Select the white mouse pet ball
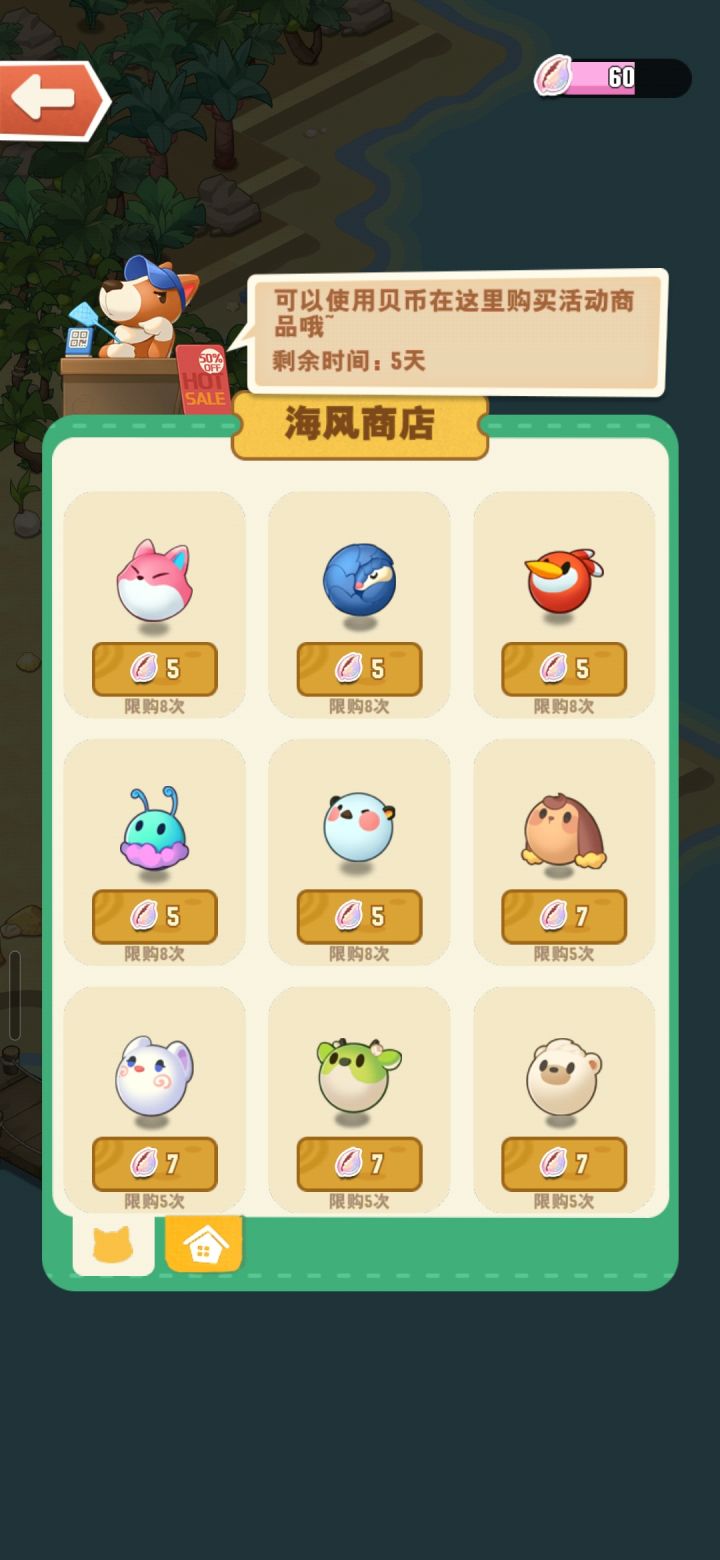Screen dimensions: 720x1560 pyautogui.click(x=155, y=1075)
